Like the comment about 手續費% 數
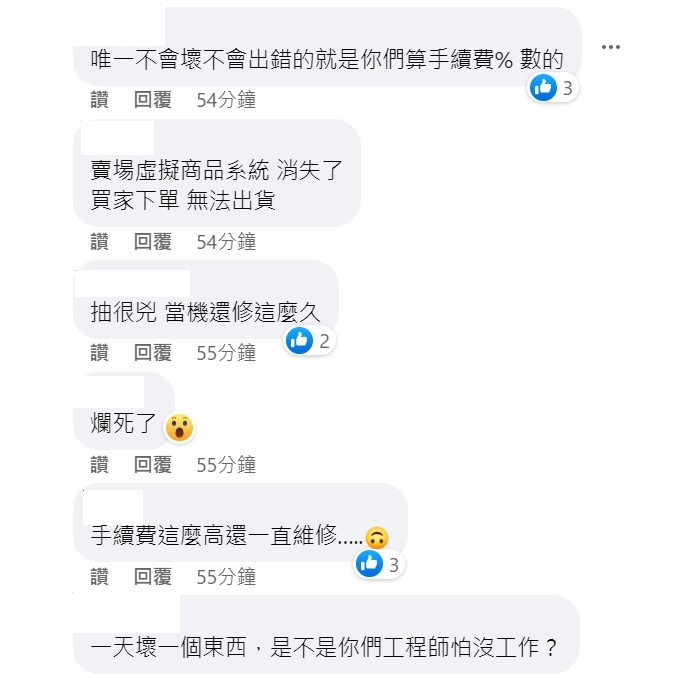The image size is (673, 678). pyautogui.click(x=99, y=99)
